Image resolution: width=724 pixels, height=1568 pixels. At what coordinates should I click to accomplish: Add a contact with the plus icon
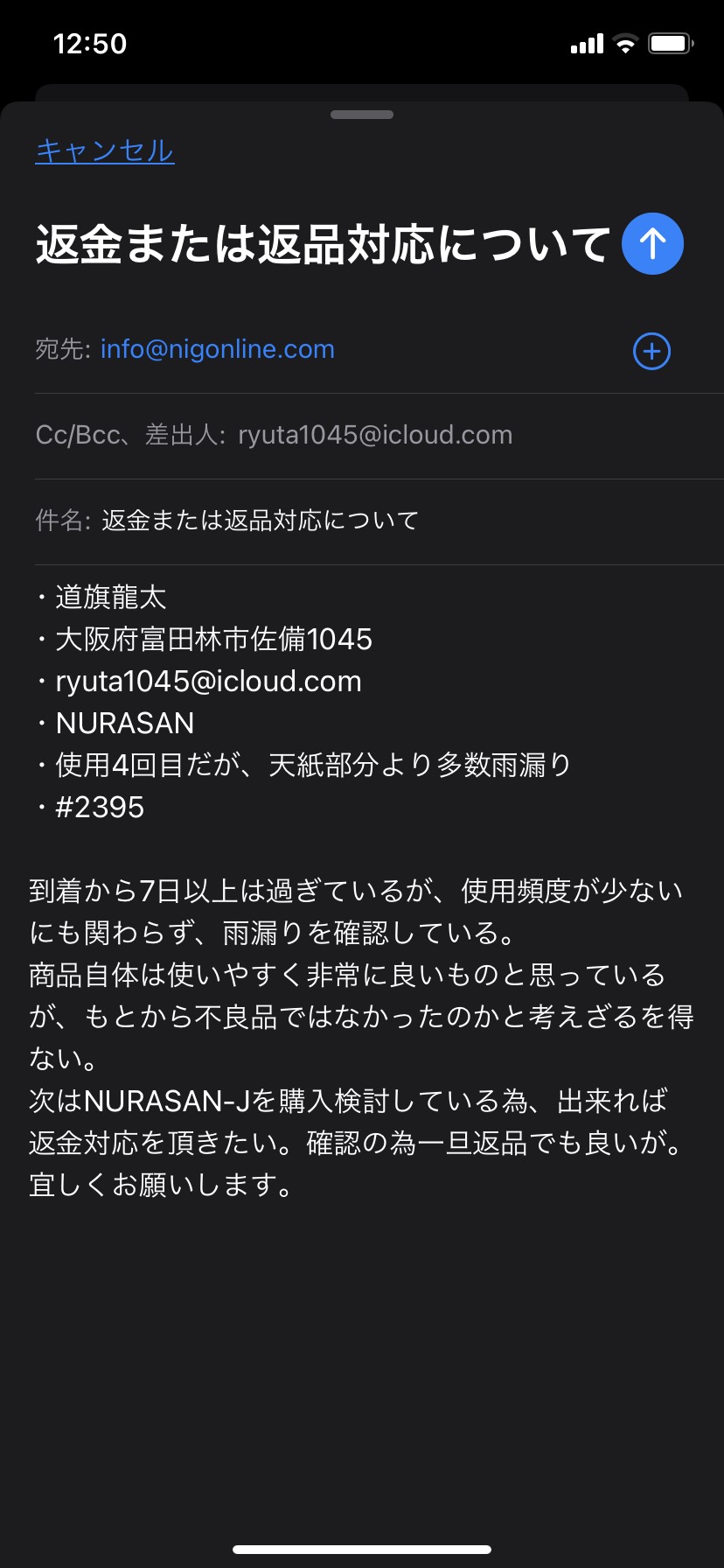point(651,351)
